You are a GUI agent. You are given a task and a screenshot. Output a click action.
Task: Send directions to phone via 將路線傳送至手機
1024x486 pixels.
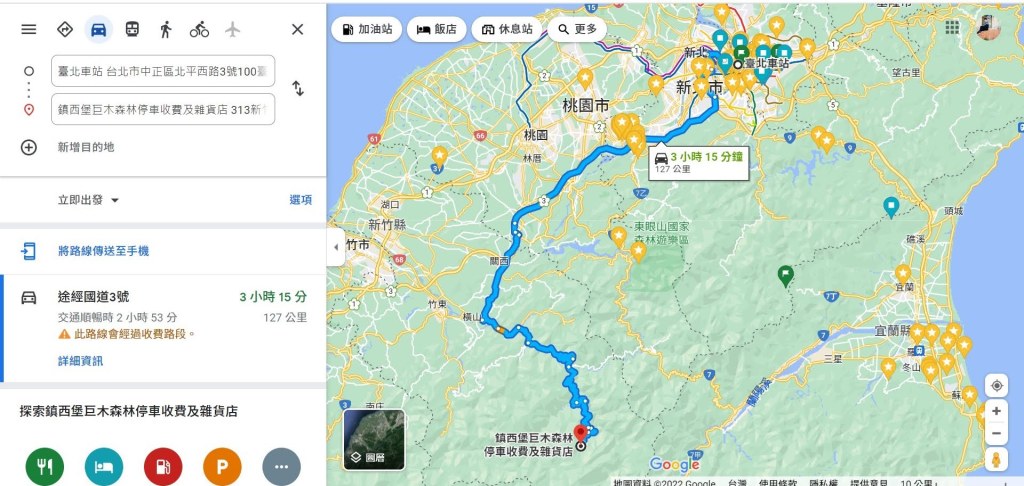tap(103, 251)
